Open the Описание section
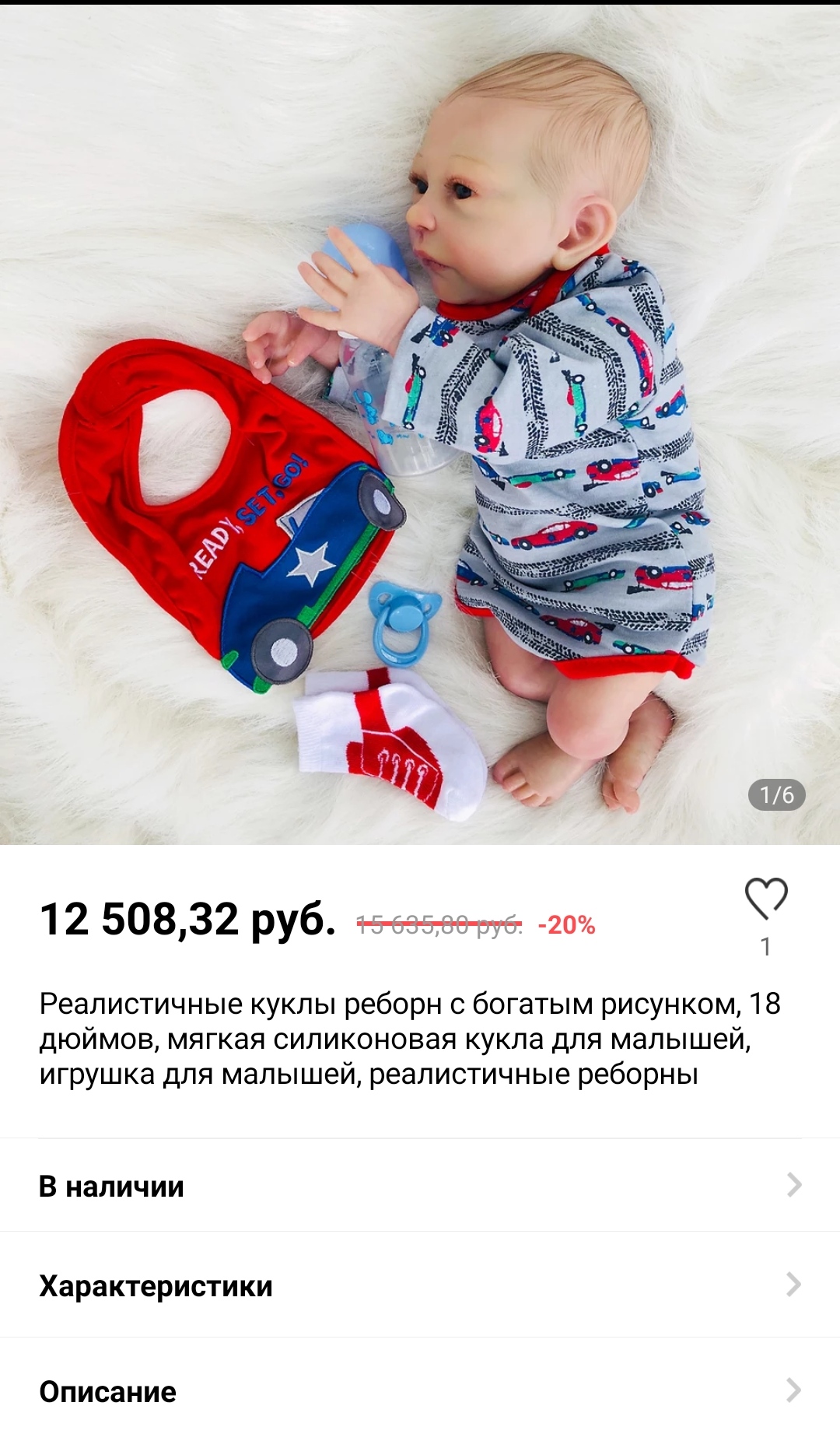Screen dimensions: 840x1441 tap(420, 1391)
